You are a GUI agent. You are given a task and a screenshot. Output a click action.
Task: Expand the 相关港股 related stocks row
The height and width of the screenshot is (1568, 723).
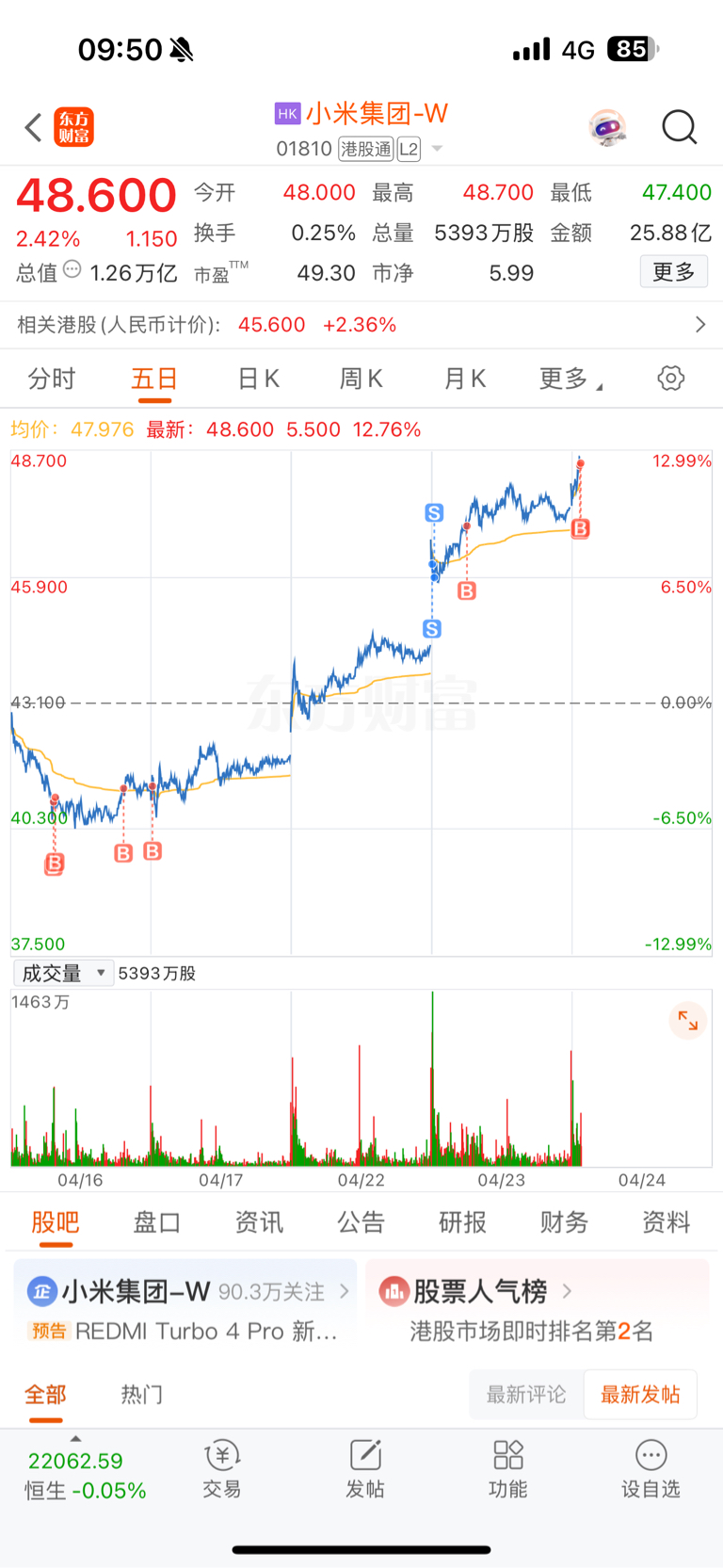[x=700, y=324]
